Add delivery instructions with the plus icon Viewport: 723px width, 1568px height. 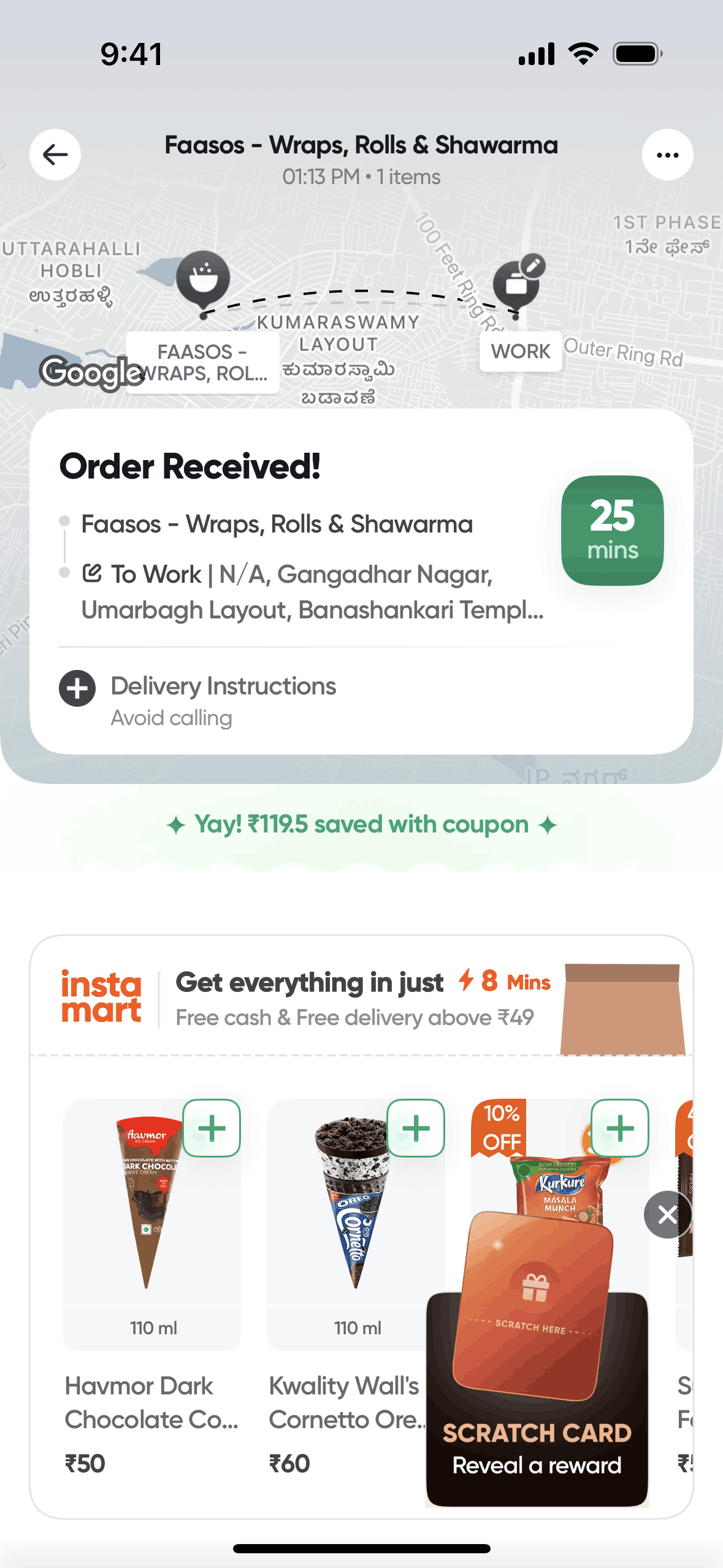coord(77,688)
